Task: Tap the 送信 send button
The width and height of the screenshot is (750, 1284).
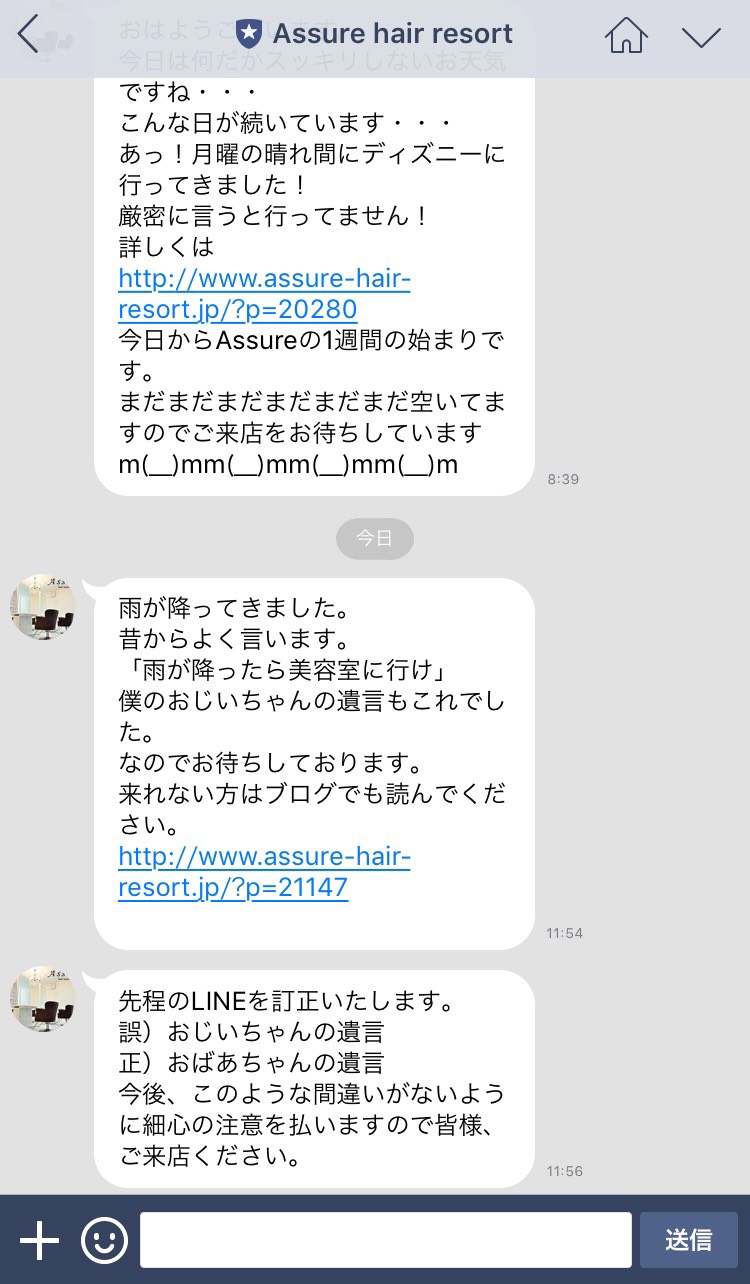Action: pos(688,1240)
